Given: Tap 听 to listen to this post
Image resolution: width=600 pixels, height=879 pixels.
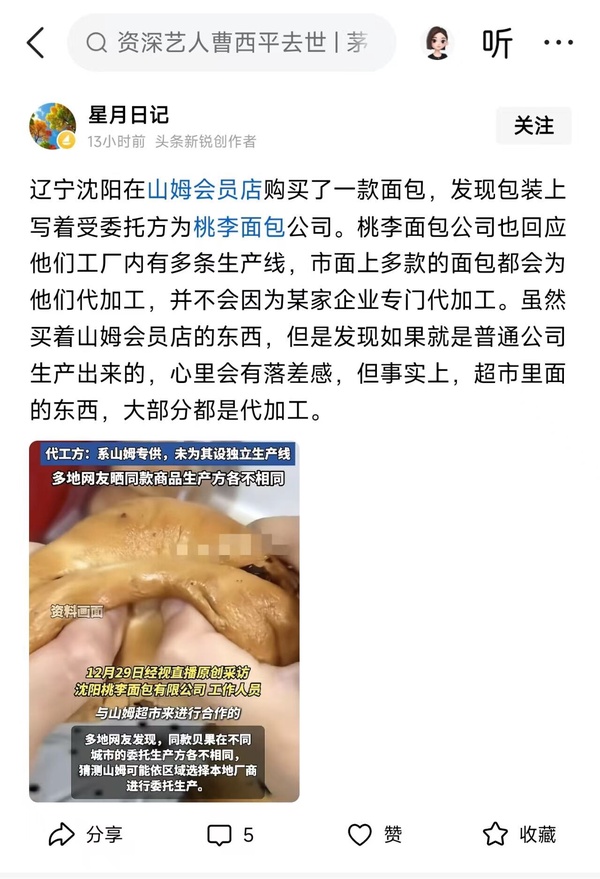Looking at the screenshot, I should [x=497, y=43].
